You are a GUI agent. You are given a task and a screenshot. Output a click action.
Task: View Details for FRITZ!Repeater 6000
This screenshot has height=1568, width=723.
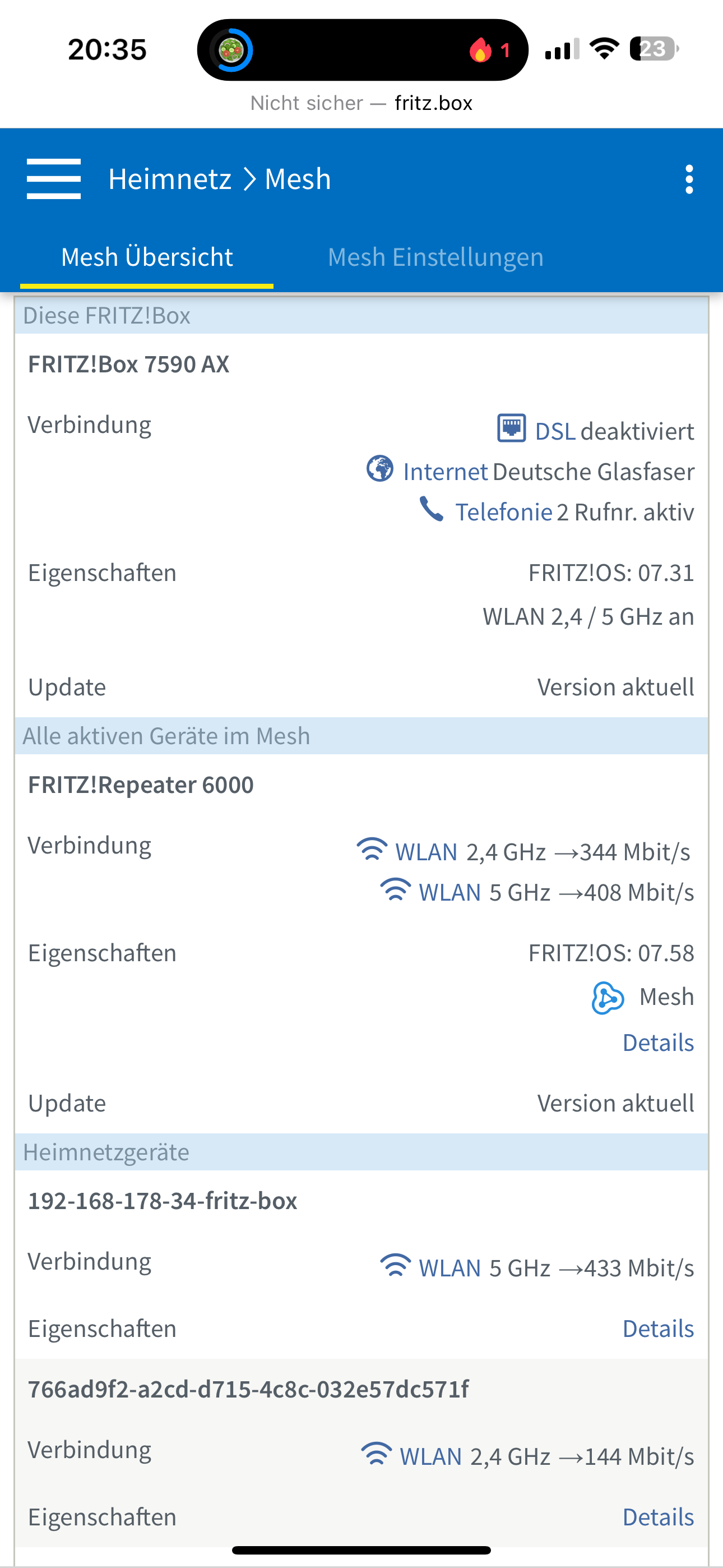pos(658,1042)
